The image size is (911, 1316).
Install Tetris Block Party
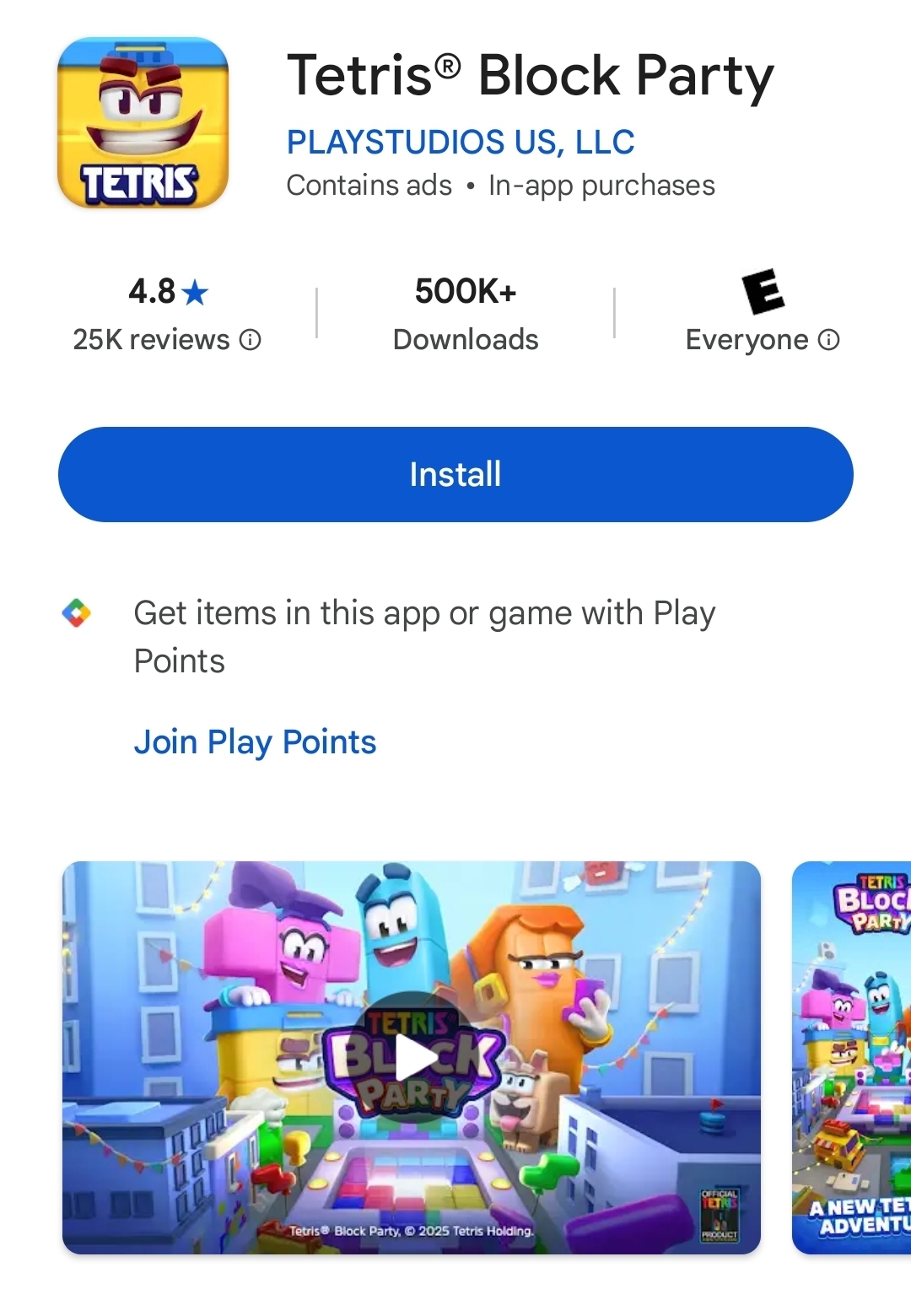455,474
